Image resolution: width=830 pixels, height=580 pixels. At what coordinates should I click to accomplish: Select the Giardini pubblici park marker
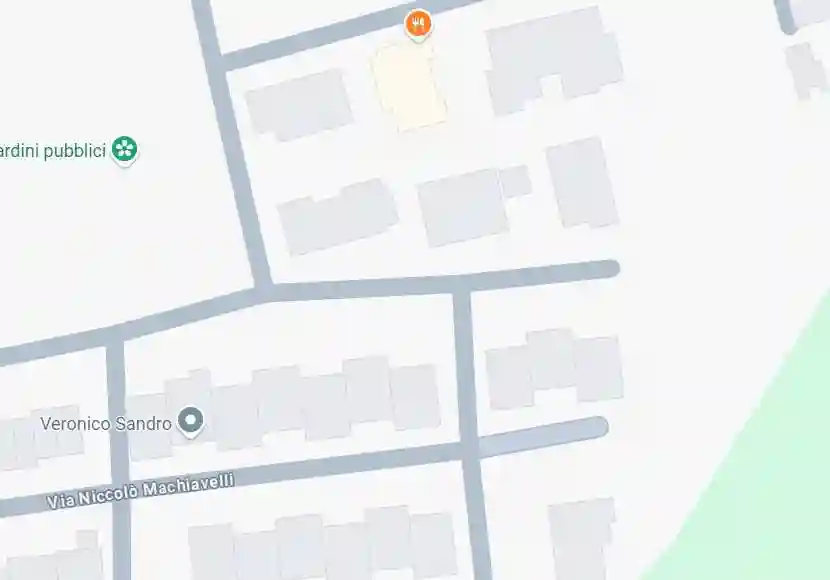point(125,150)
